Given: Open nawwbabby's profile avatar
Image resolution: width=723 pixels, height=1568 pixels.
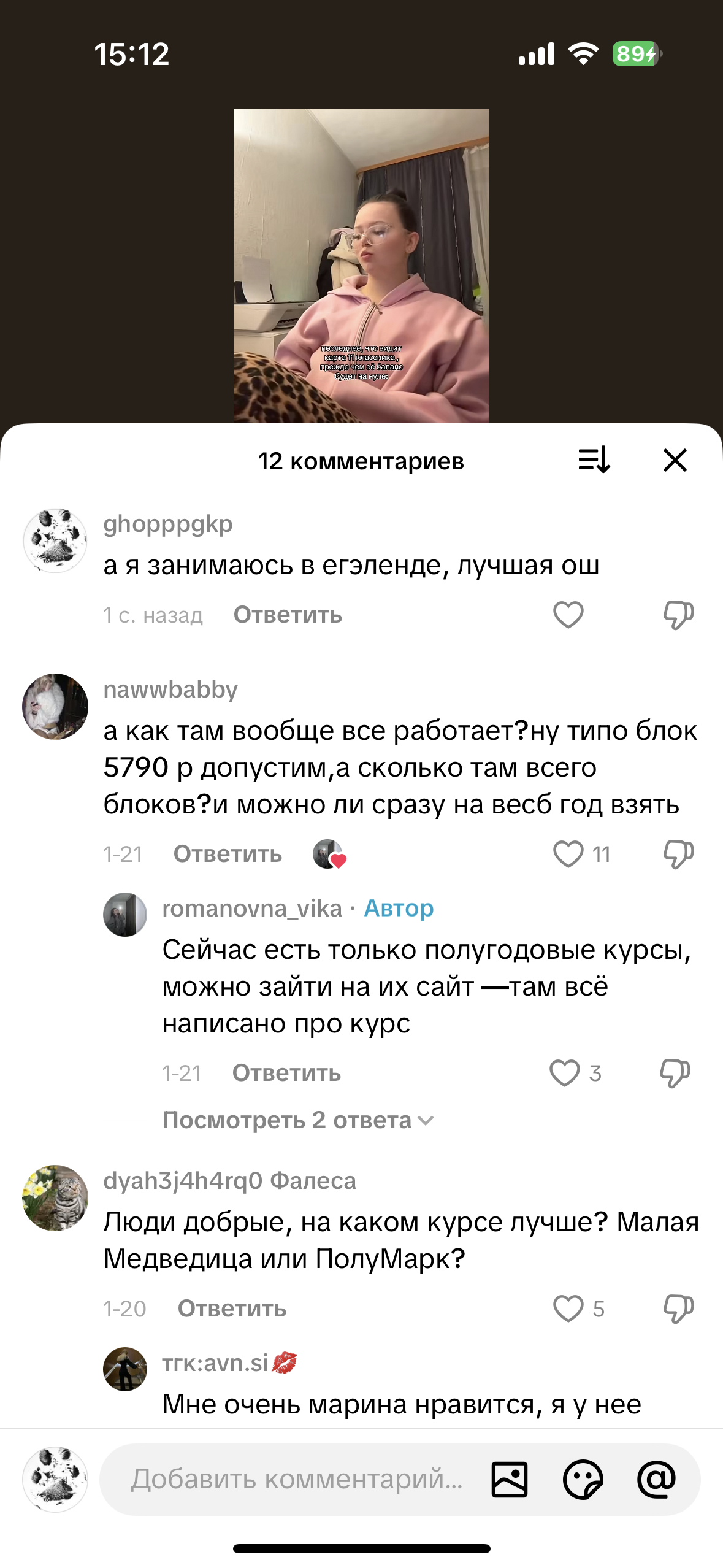Looking at the screenshot, I should coord(55,707).
